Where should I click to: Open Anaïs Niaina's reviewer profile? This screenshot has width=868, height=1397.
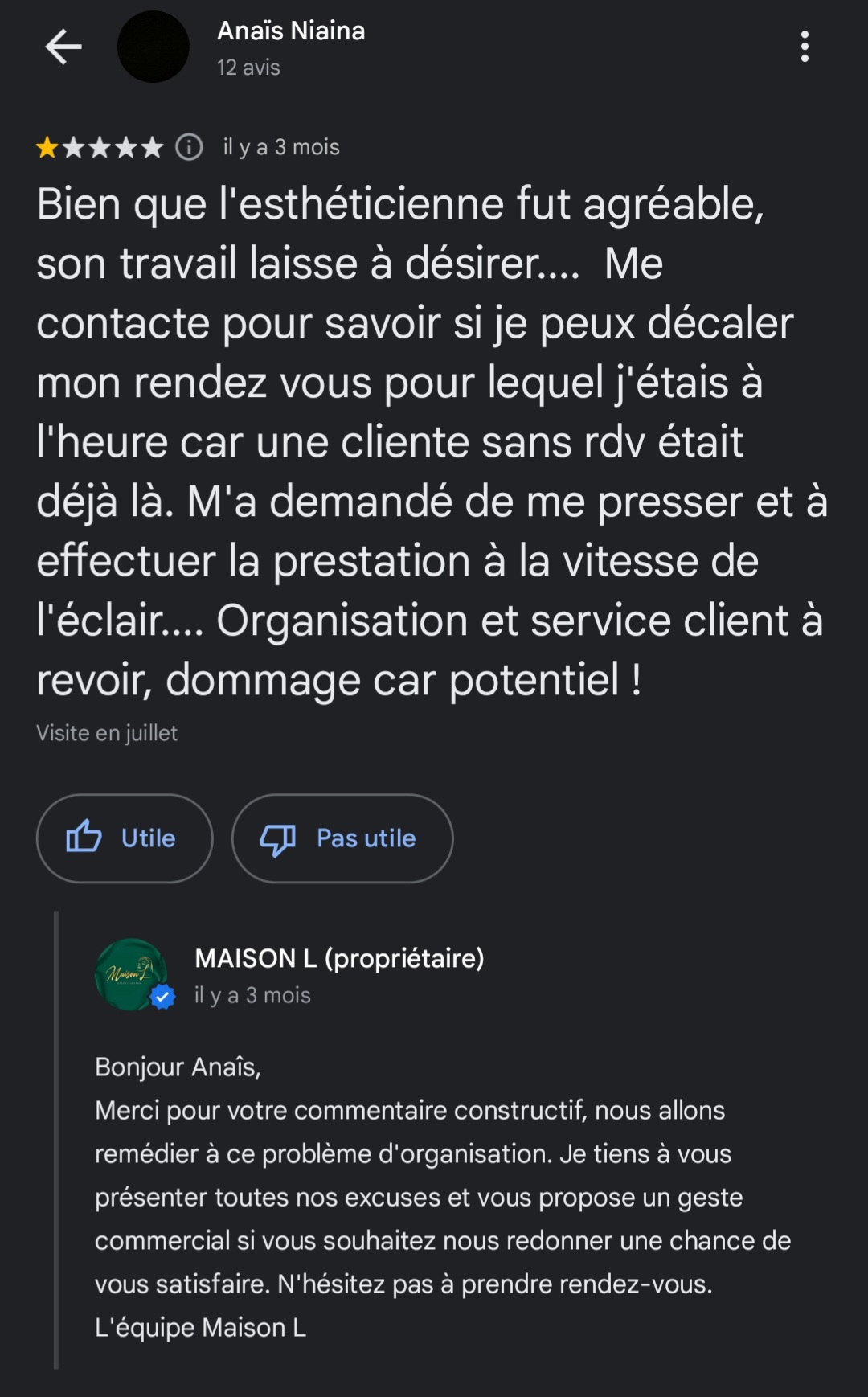point(290,31)
